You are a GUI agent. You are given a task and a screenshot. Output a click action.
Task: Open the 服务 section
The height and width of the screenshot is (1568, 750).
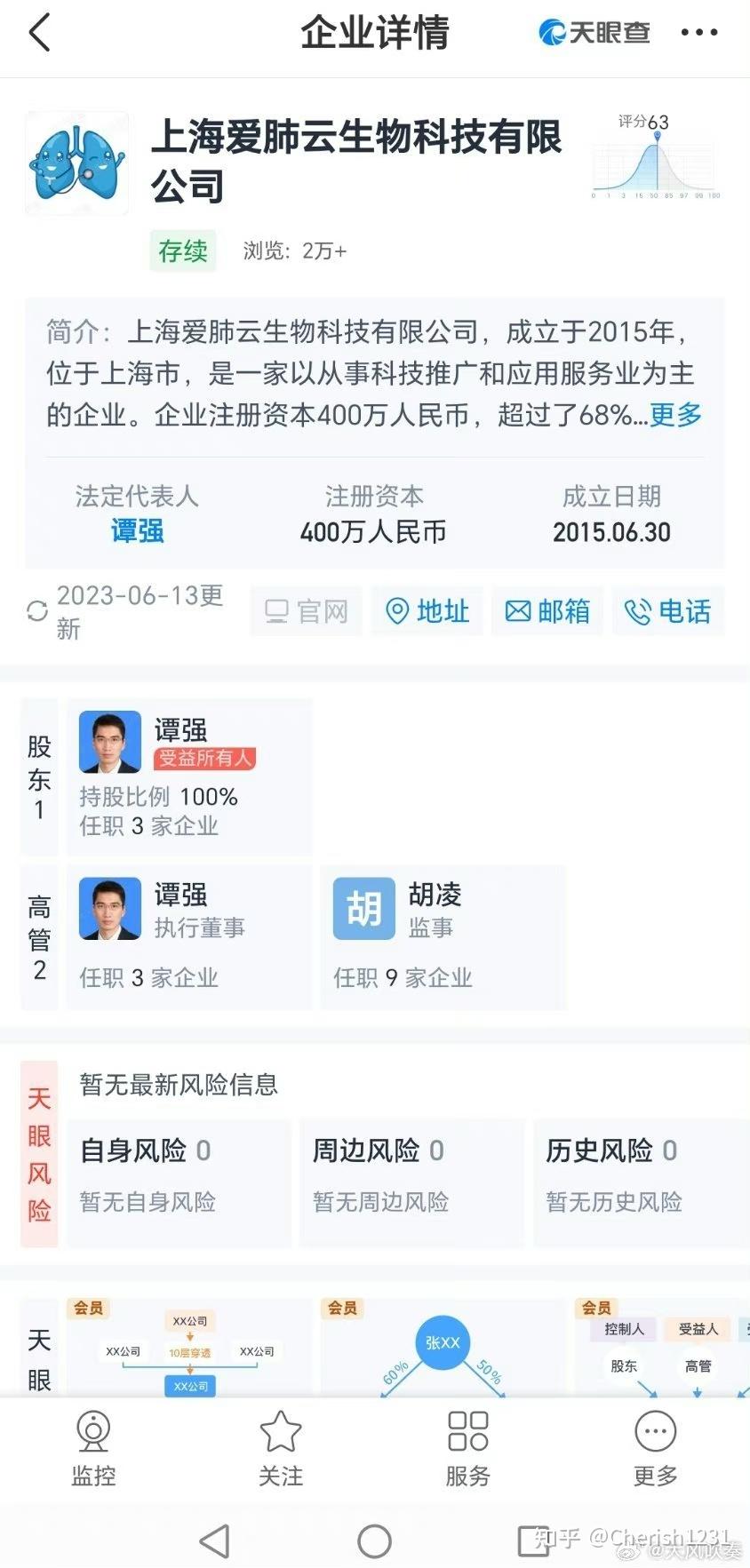pyautogui.click(x=468, y=1448)
